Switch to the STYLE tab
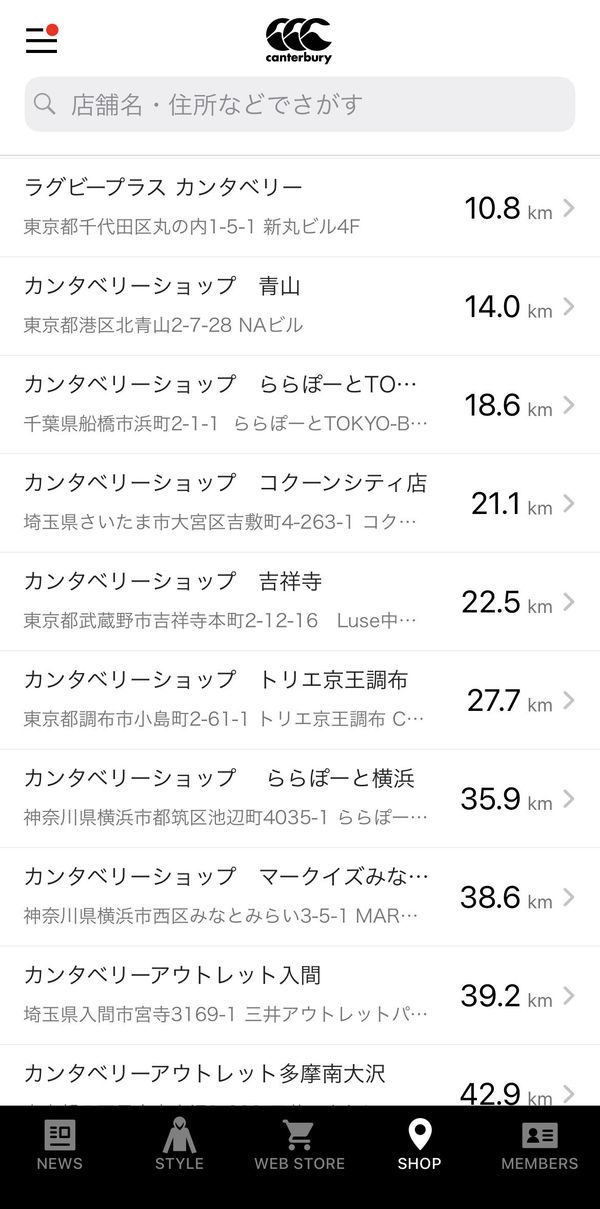Screen dimensions: 600x1209 (180, 1145)
